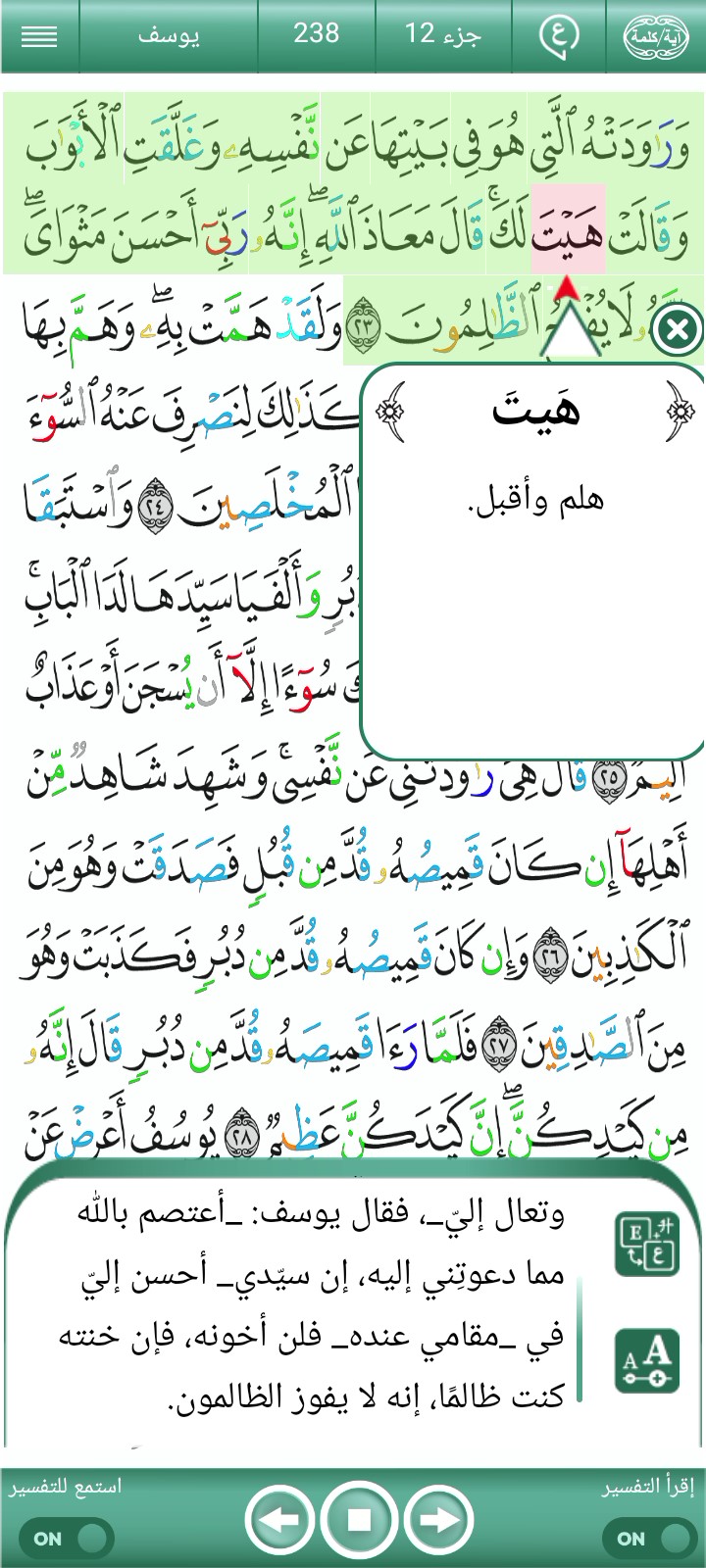Open the page number 238 selector
This screenshot has height=1568, width=706.
(316, 34)
